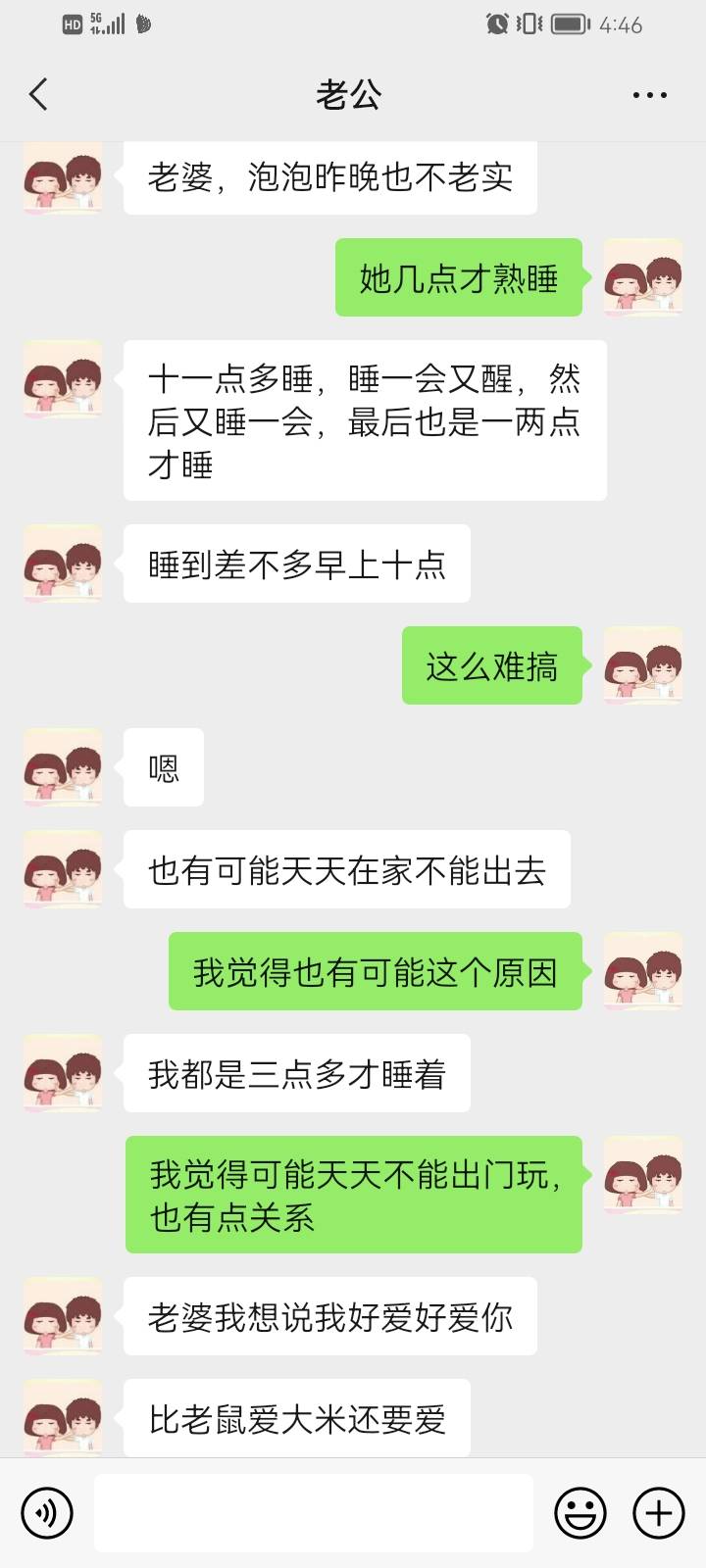
Task: Tap the time display showing 4:46
Action: (x=622, y=24)
